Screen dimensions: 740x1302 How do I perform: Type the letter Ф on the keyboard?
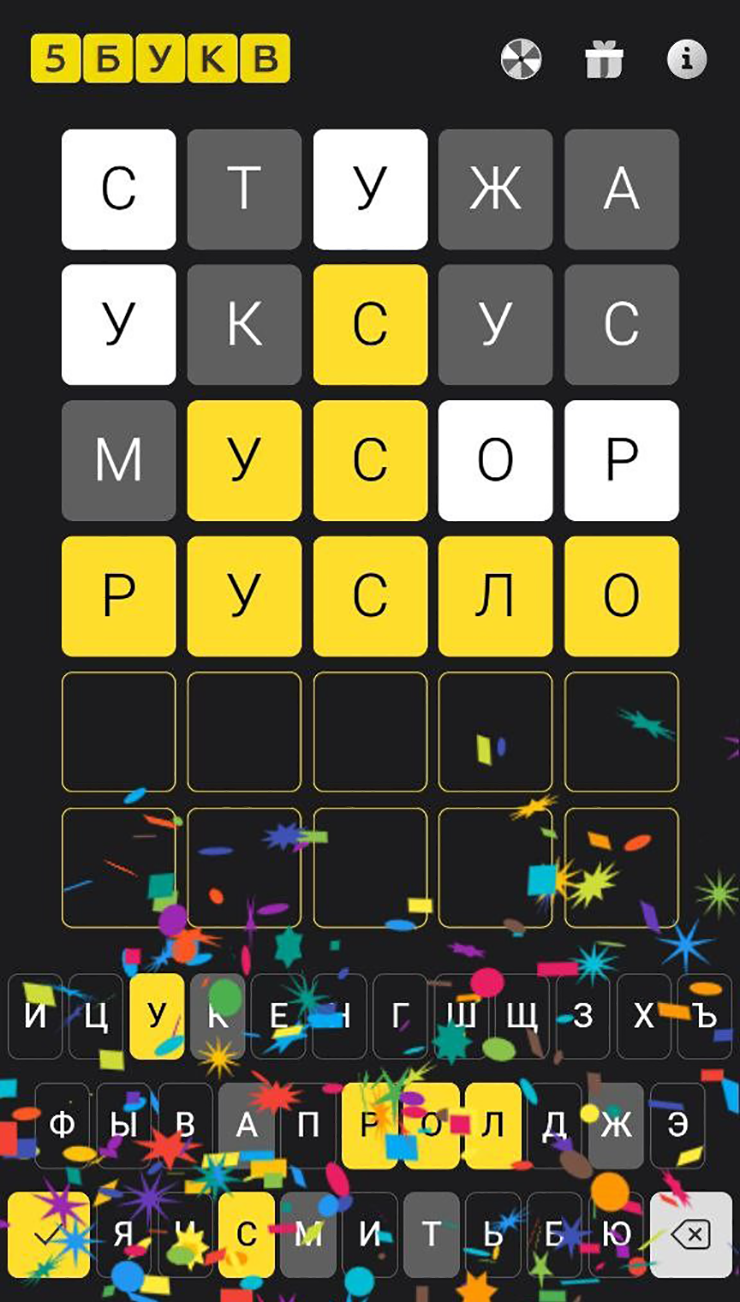[62, 1125]
